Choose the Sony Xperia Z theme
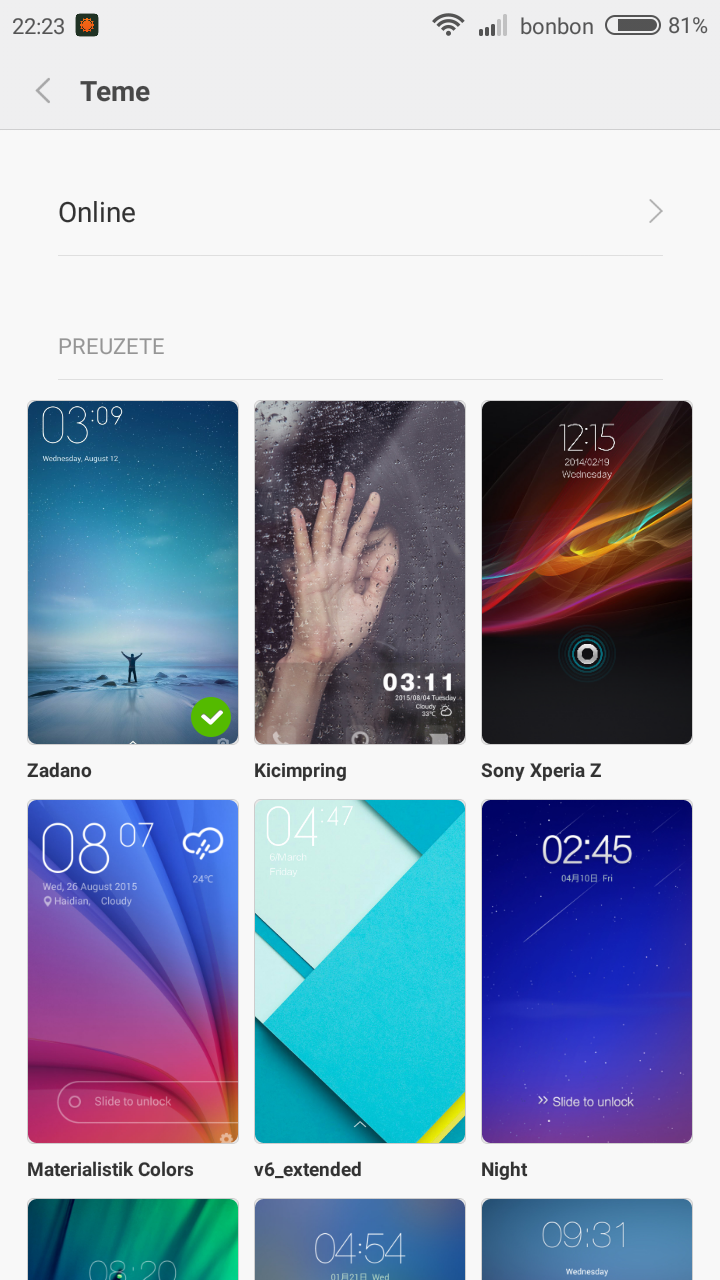Screen dimensions: 720x1280 [587, 572]
